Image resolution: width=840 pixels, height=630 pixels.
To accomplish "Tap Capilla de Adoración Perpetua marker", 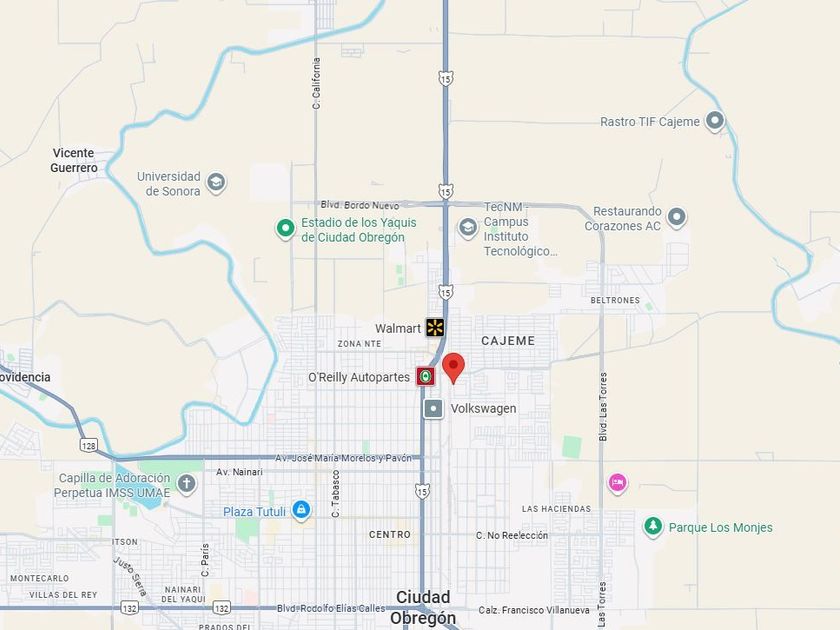I will pyautogui.click(x=186, y=484).
